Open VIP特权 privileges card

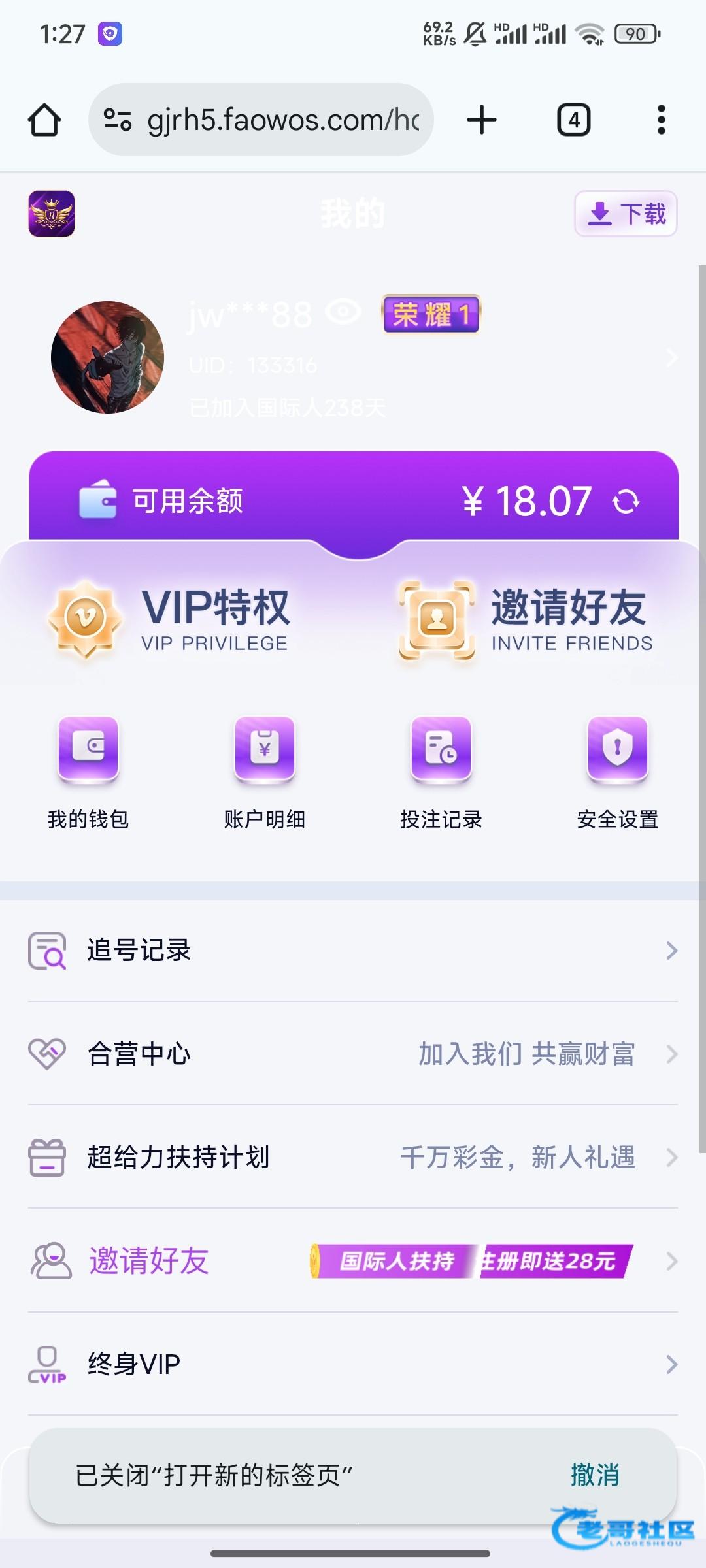coord(169,618)
